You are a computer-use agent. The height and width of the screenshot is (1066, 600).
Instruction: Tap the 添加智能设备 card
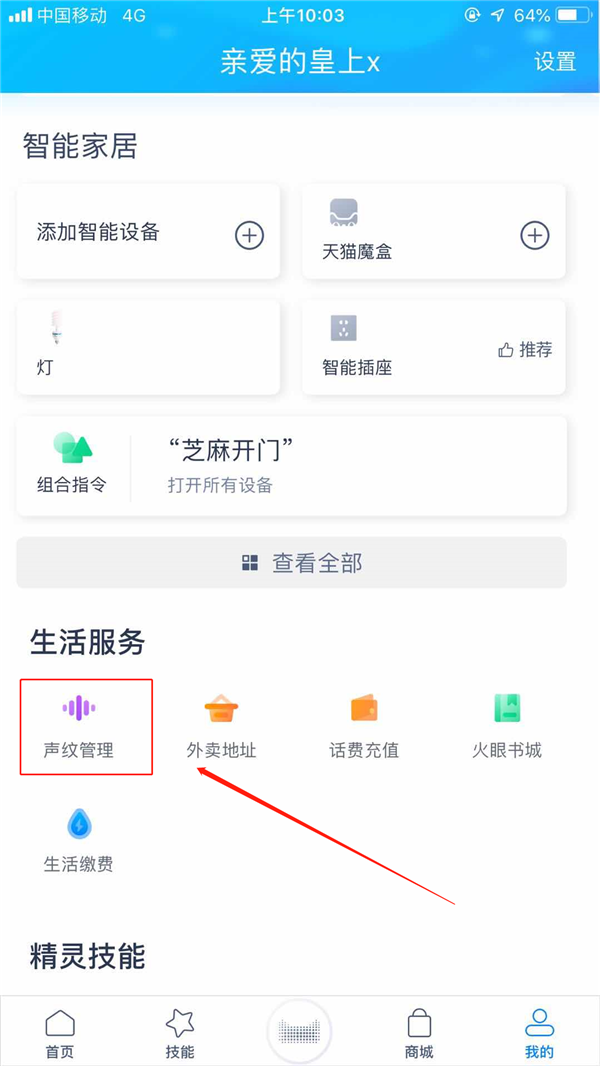tap(148, 233)
